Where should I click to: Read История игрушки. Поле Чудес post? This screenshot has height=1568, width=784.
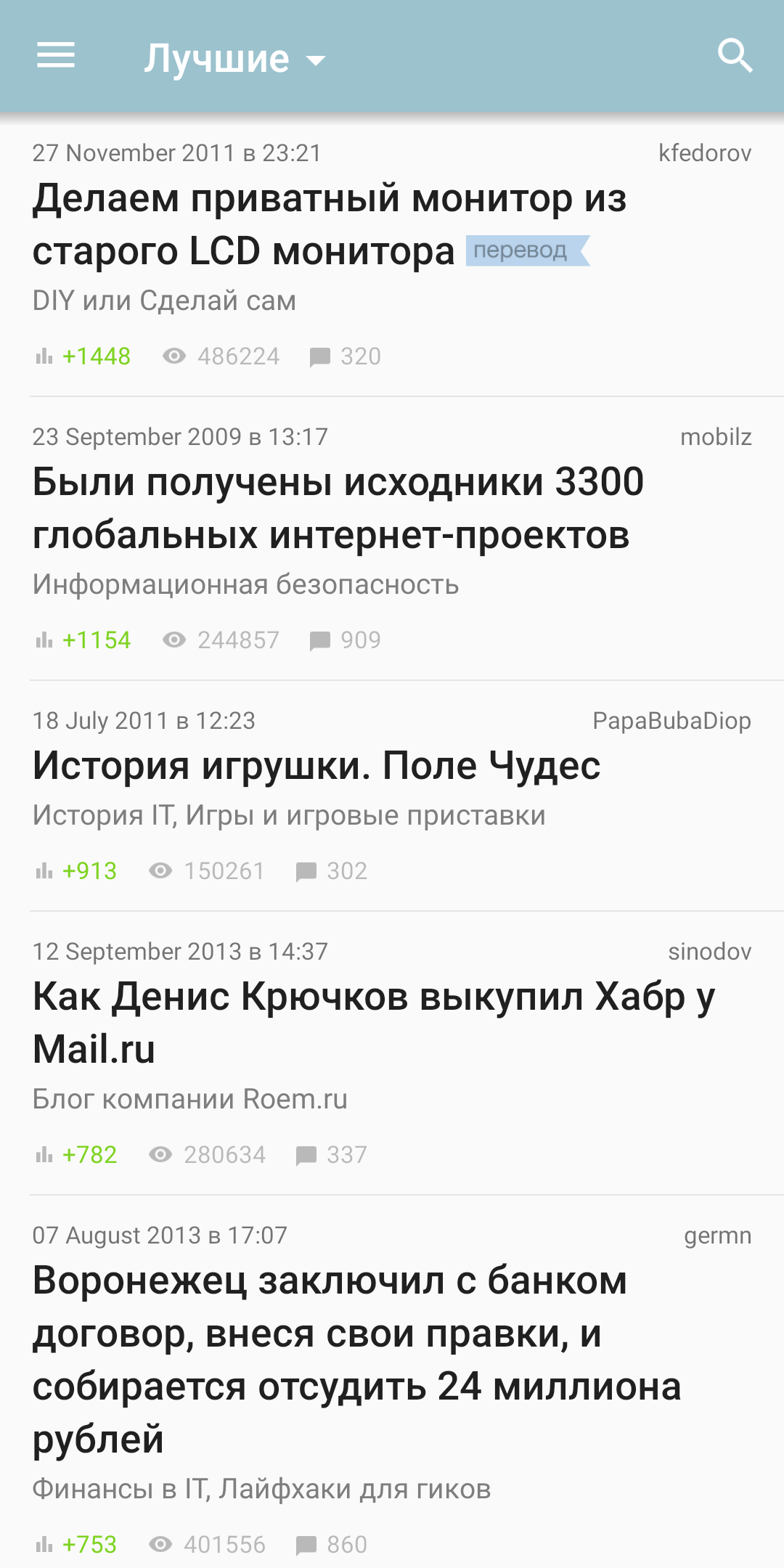coord(317,766)
